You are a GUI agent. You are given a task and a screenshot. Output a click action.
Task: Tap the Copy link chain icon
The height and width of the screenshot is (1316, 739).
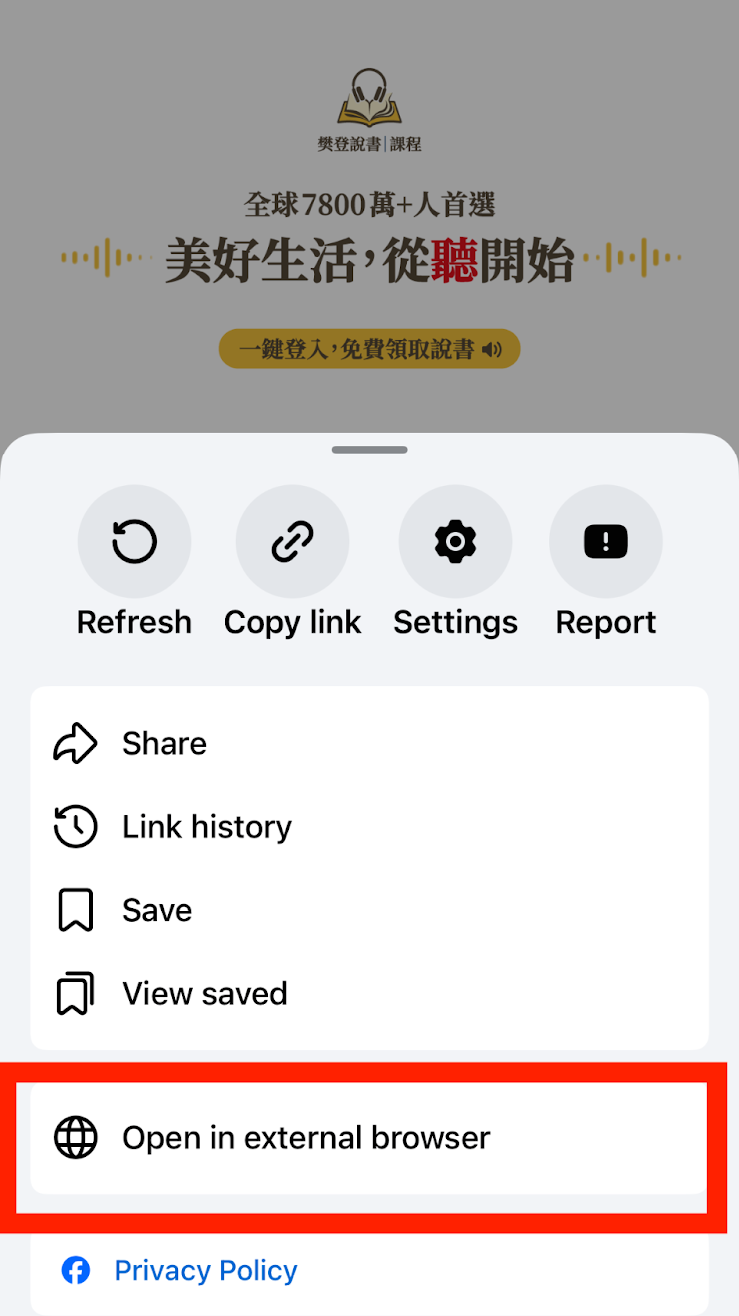pos(292,540)
